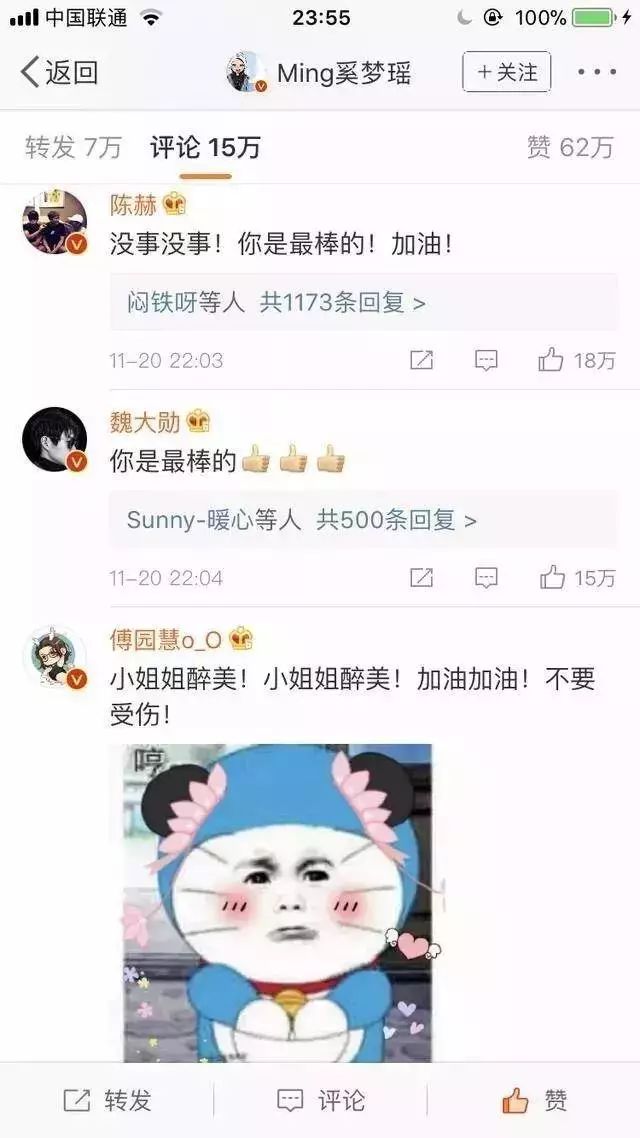Reply to 陈赫's comment
The height and width of the screenshot is (1138, 640).
coord(486,360)
